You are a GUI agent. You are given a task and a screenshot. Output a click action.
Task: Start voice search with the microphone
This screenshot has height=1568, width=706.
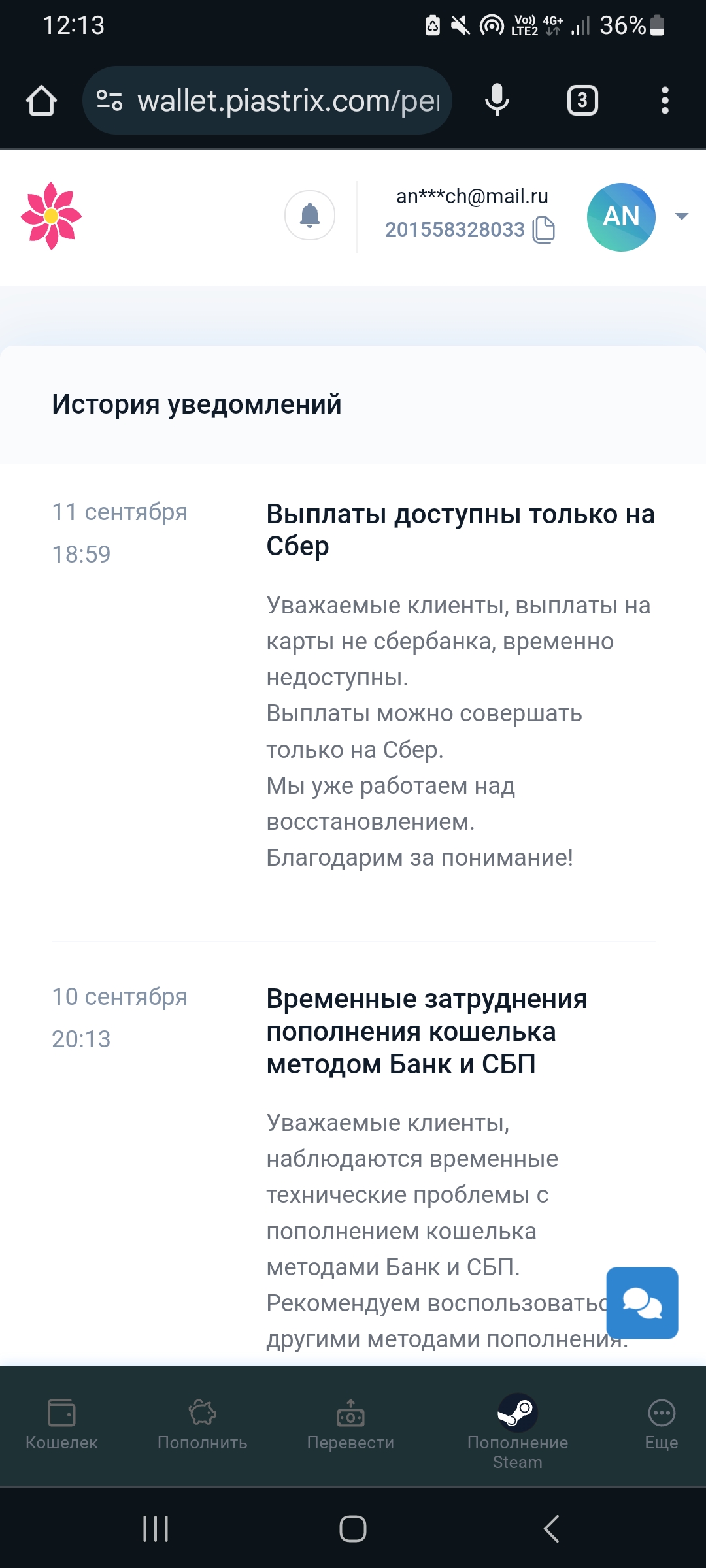(x=497, y=101)
